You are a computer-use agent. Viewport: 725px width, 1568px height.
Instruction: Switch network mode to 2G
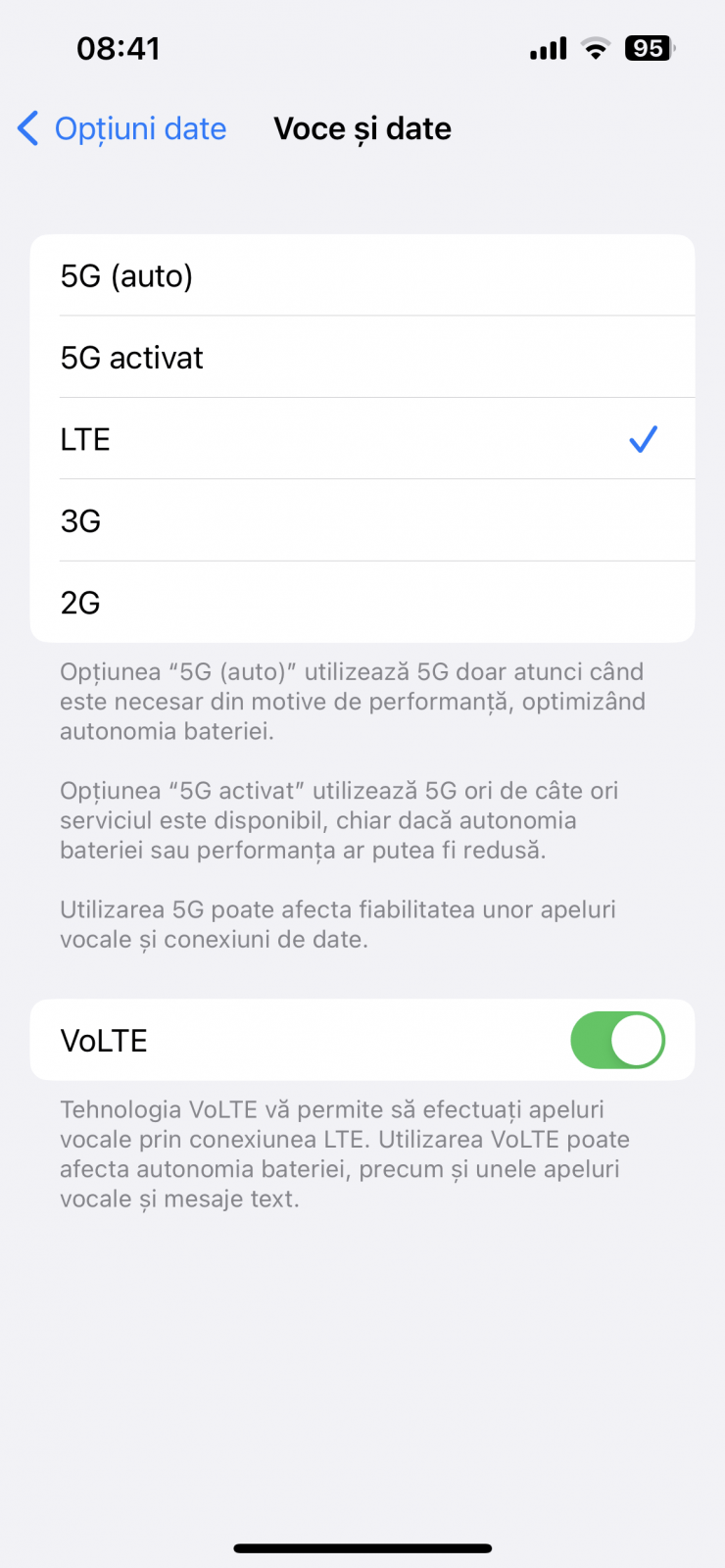pyautogui.click(x=362, y=602)
